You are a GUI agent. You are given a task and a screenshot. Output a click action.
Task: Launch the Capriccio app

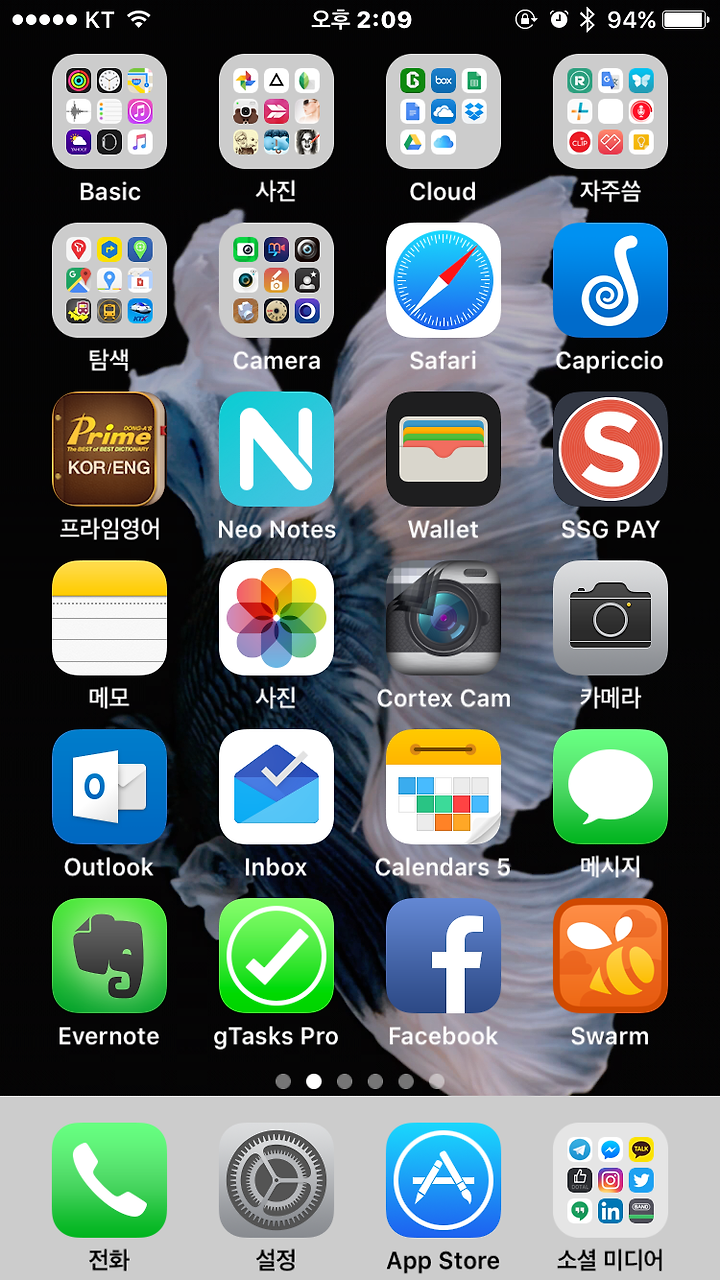click(x=610, y=280)
